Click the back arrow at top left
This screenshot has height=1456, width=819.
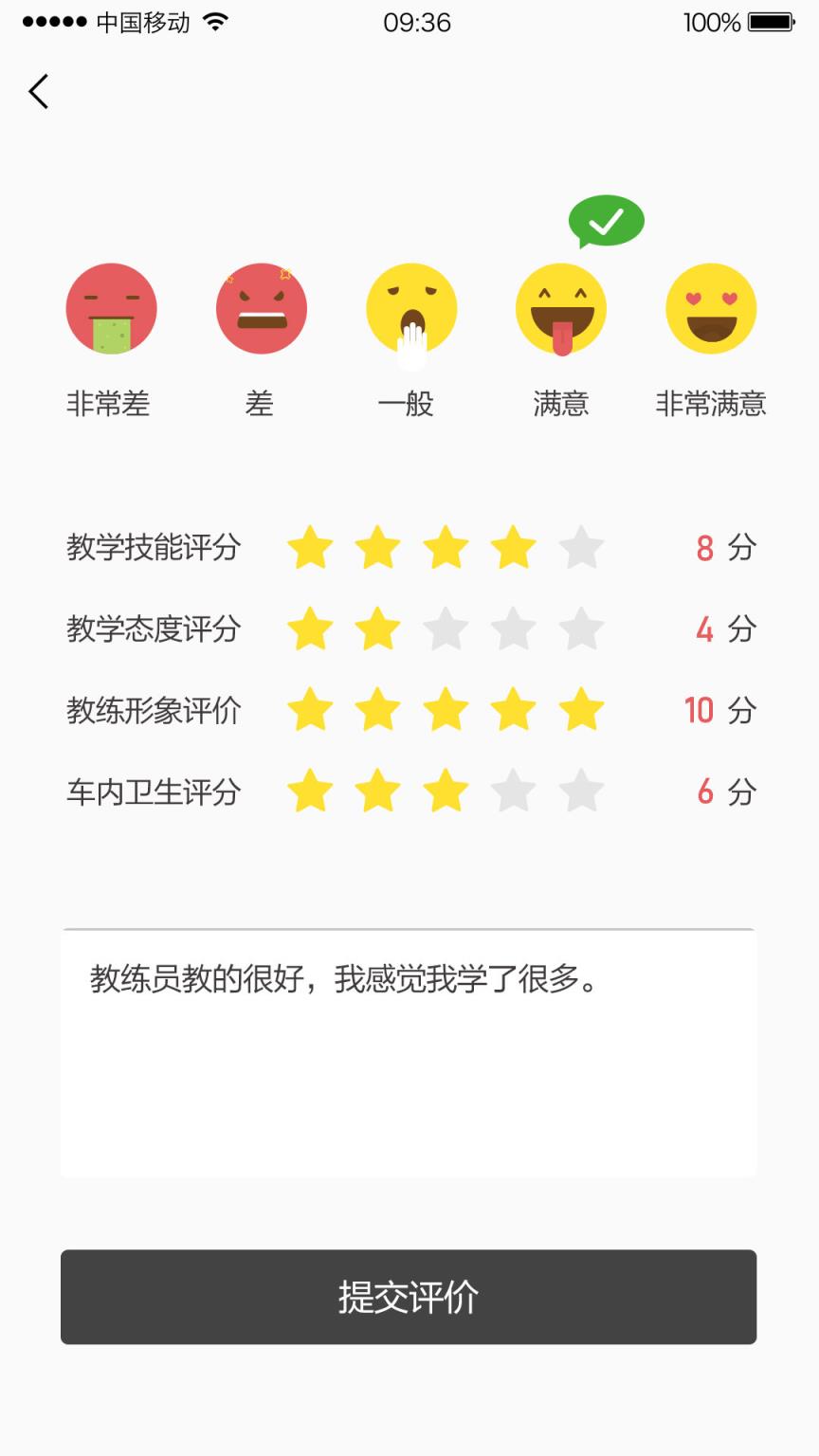38,91
